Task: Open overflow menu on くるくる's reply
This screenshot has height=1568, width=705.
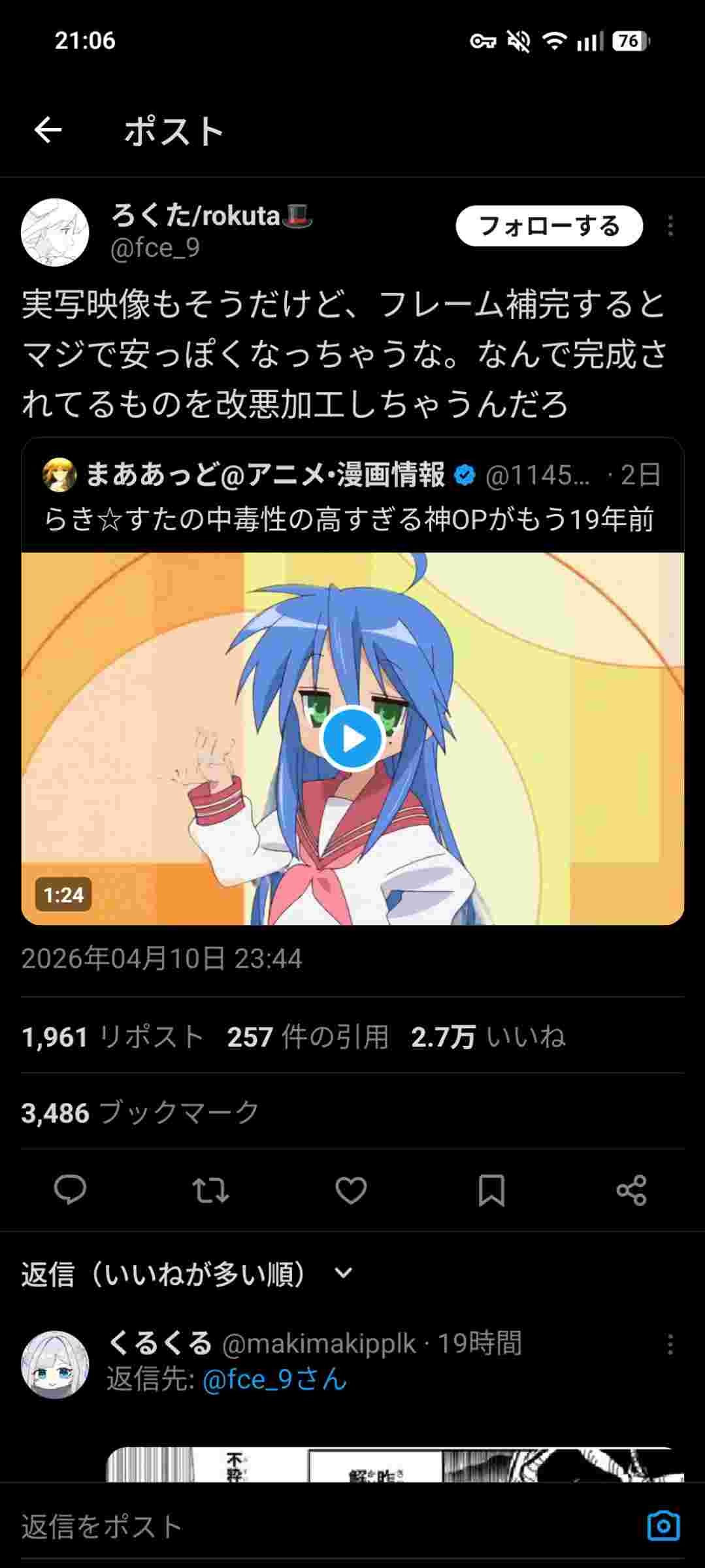Action: click(x=670, y=1345)
